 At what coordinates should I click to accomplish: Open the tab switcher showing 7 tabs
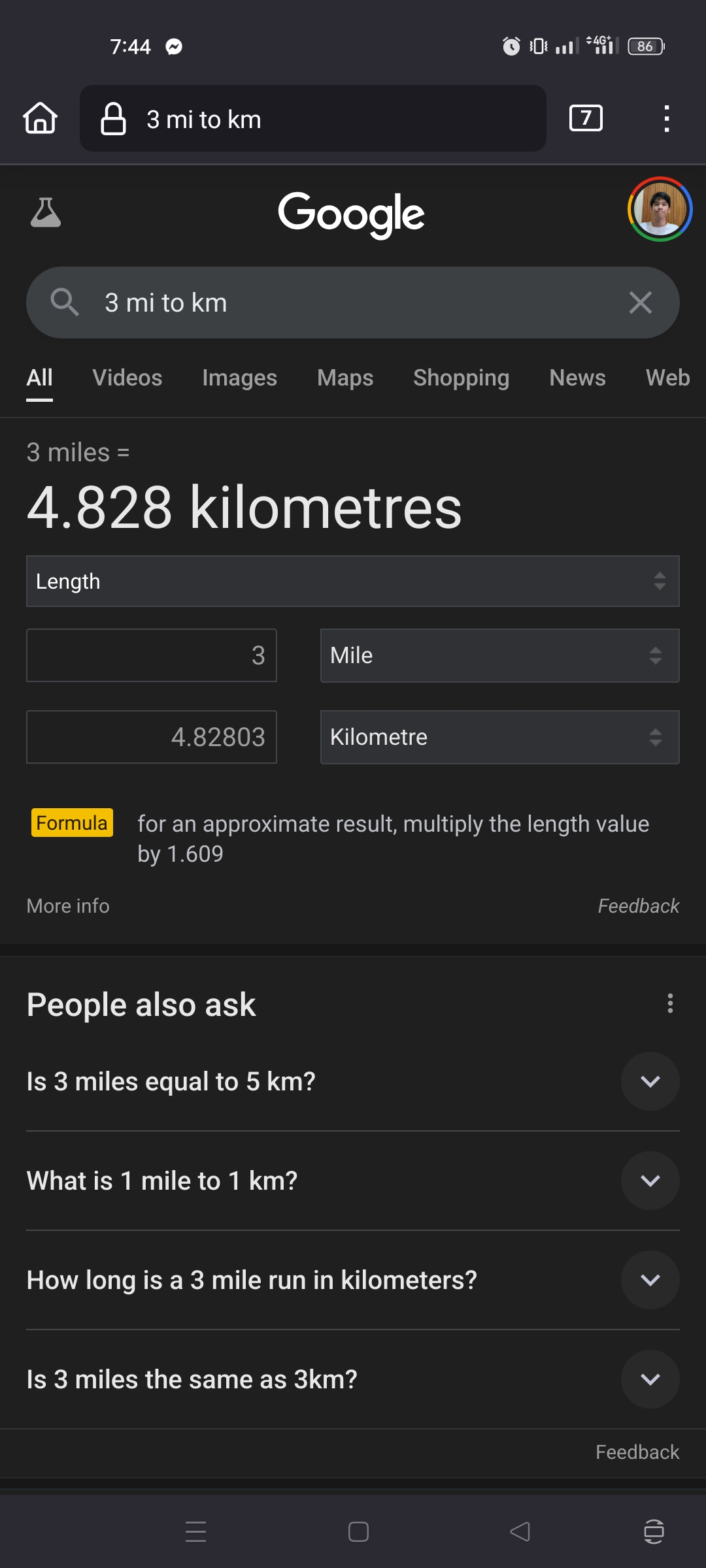tap(586, 118)
